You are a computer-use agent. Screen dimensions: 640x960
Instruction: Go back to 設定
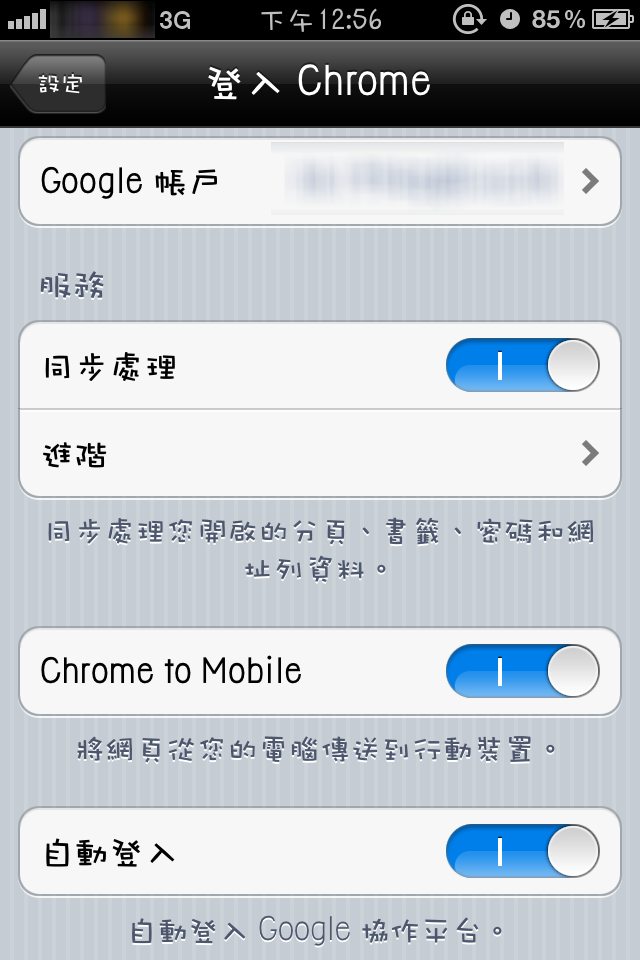59,84
